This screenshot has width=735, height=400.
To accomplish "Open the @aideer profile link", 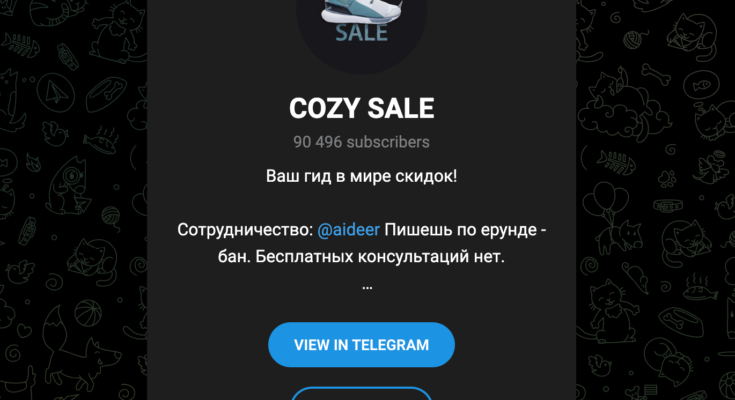I will pyautogui.click(x=347, y=231).
